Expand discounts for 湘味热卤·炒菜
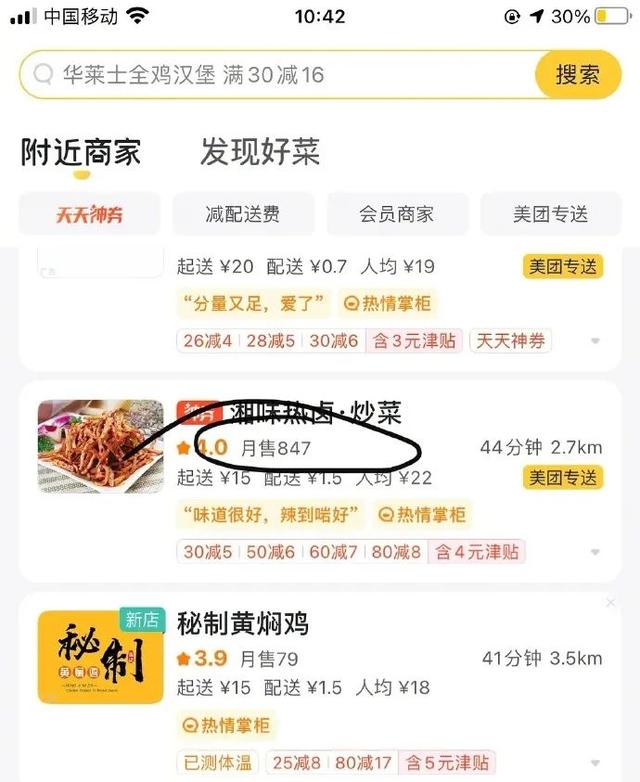Viewport: 640px width, 782px height. point(596,552)
